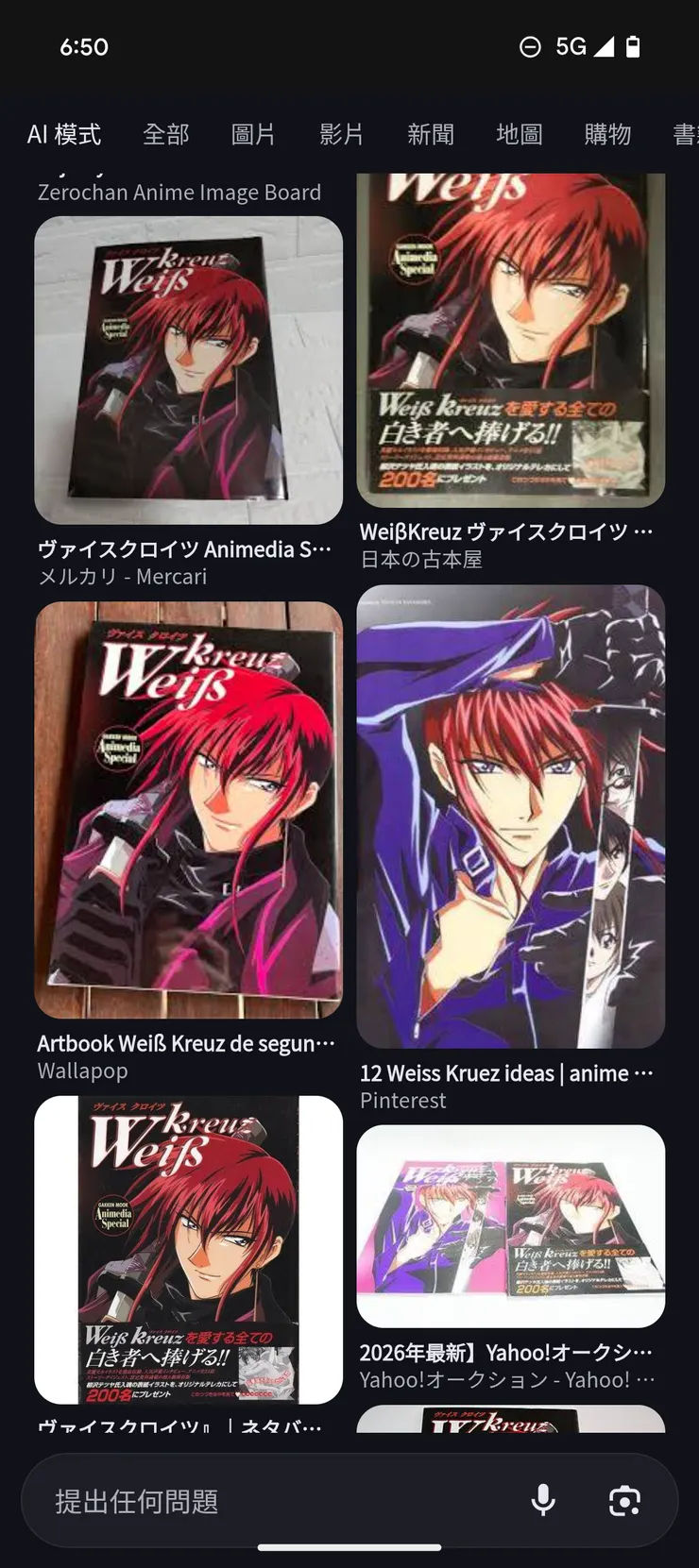Go to the 新聞 tab
The width and height of the screenshot is (699, 1568).
[x=430, y=134]
